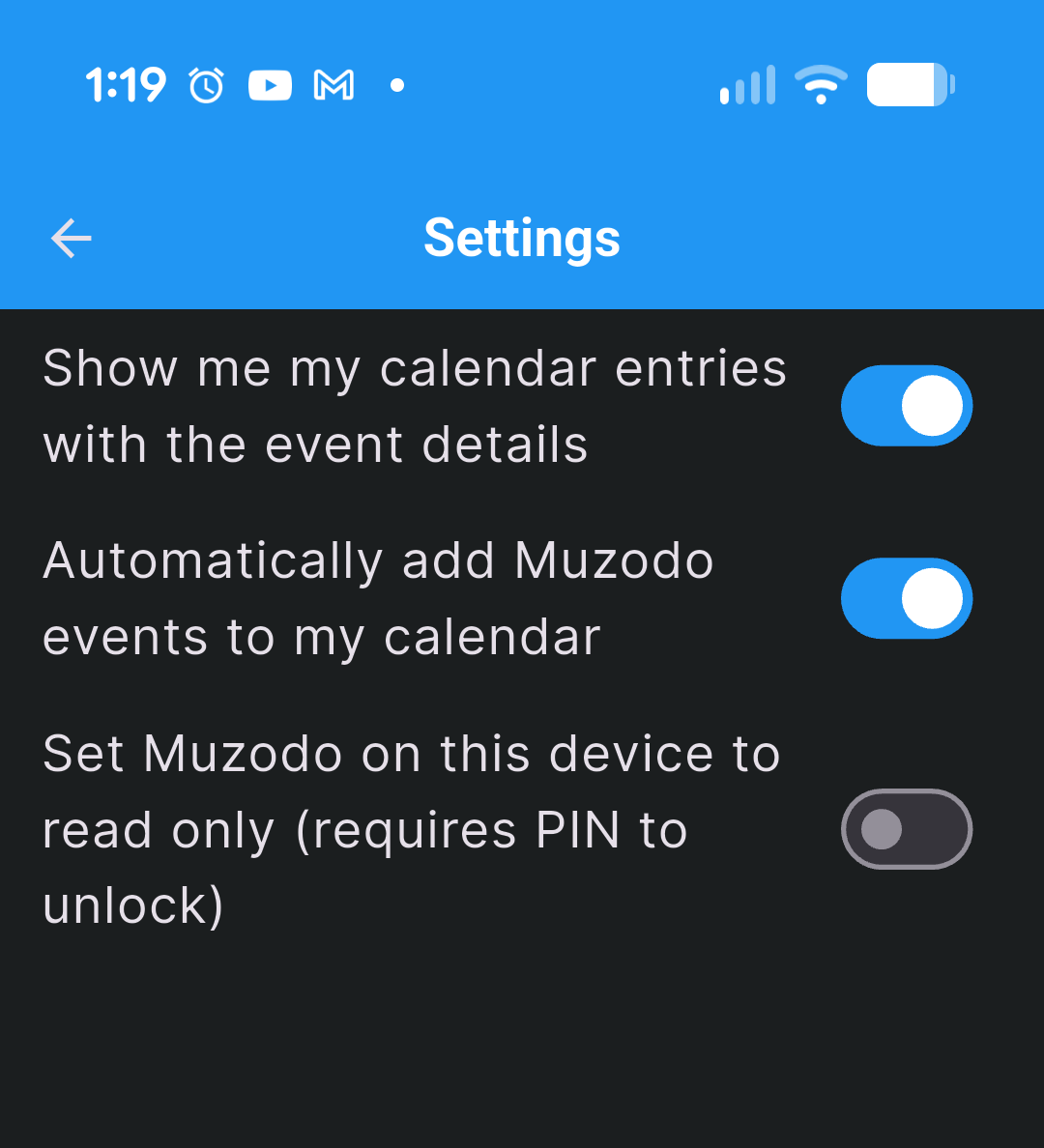Go back from Settings

coord(72,238)
